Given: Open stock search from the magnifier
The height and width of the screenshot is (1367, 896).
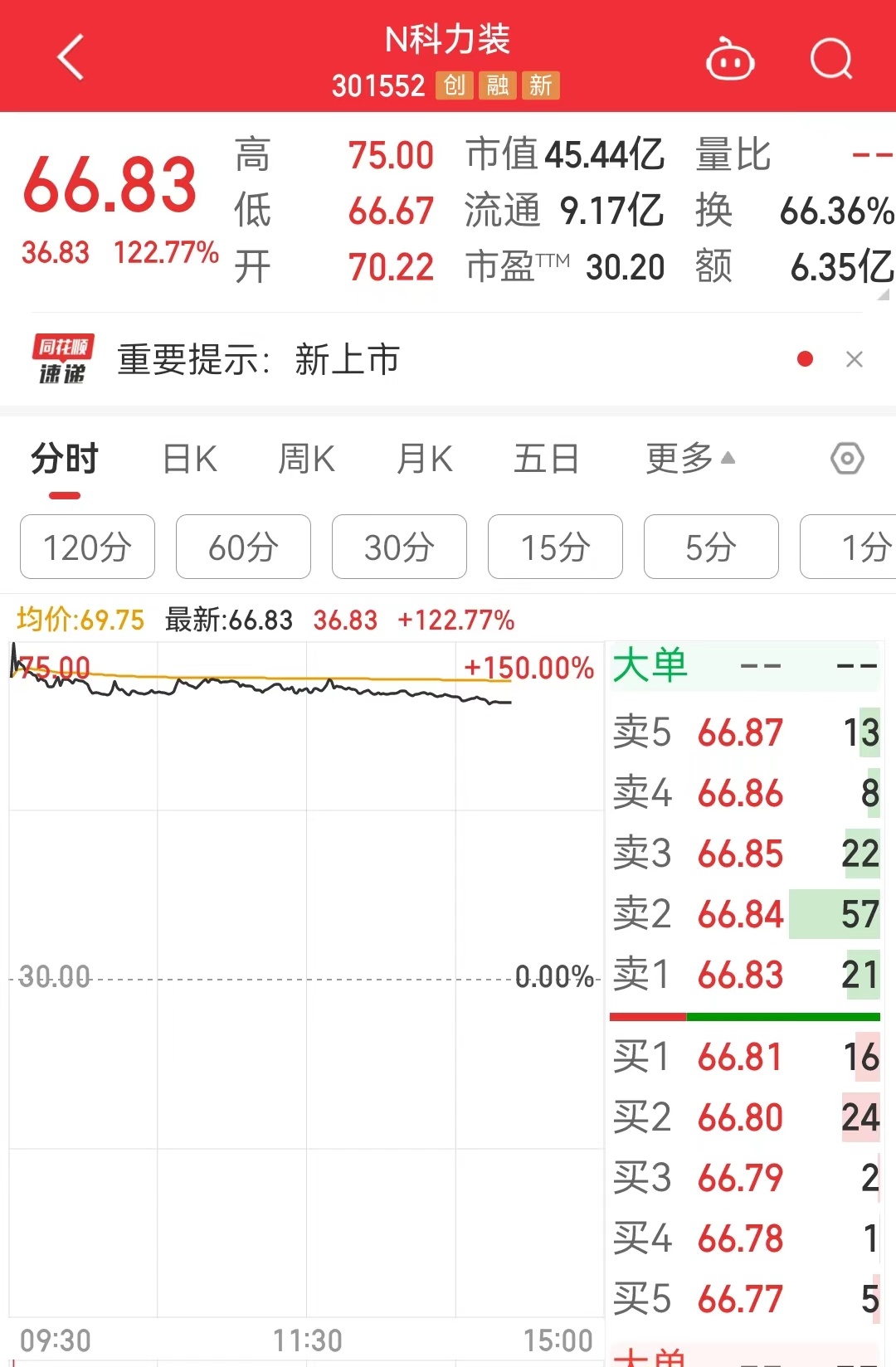Looking at the screenshot, I should [830, 59].
